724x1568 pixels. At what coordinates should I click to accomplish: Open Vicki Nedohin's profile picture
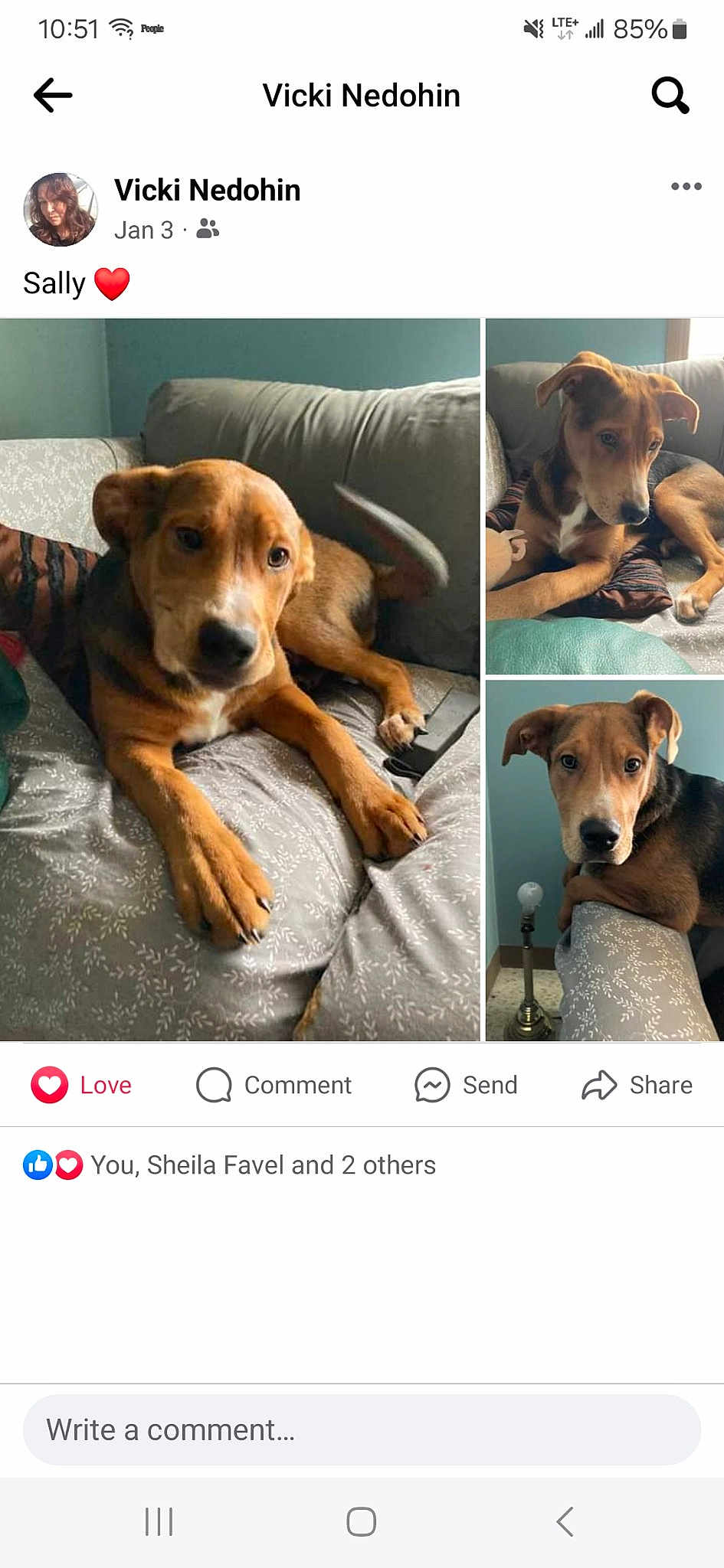pyautogui.click(x=61, y=209)
